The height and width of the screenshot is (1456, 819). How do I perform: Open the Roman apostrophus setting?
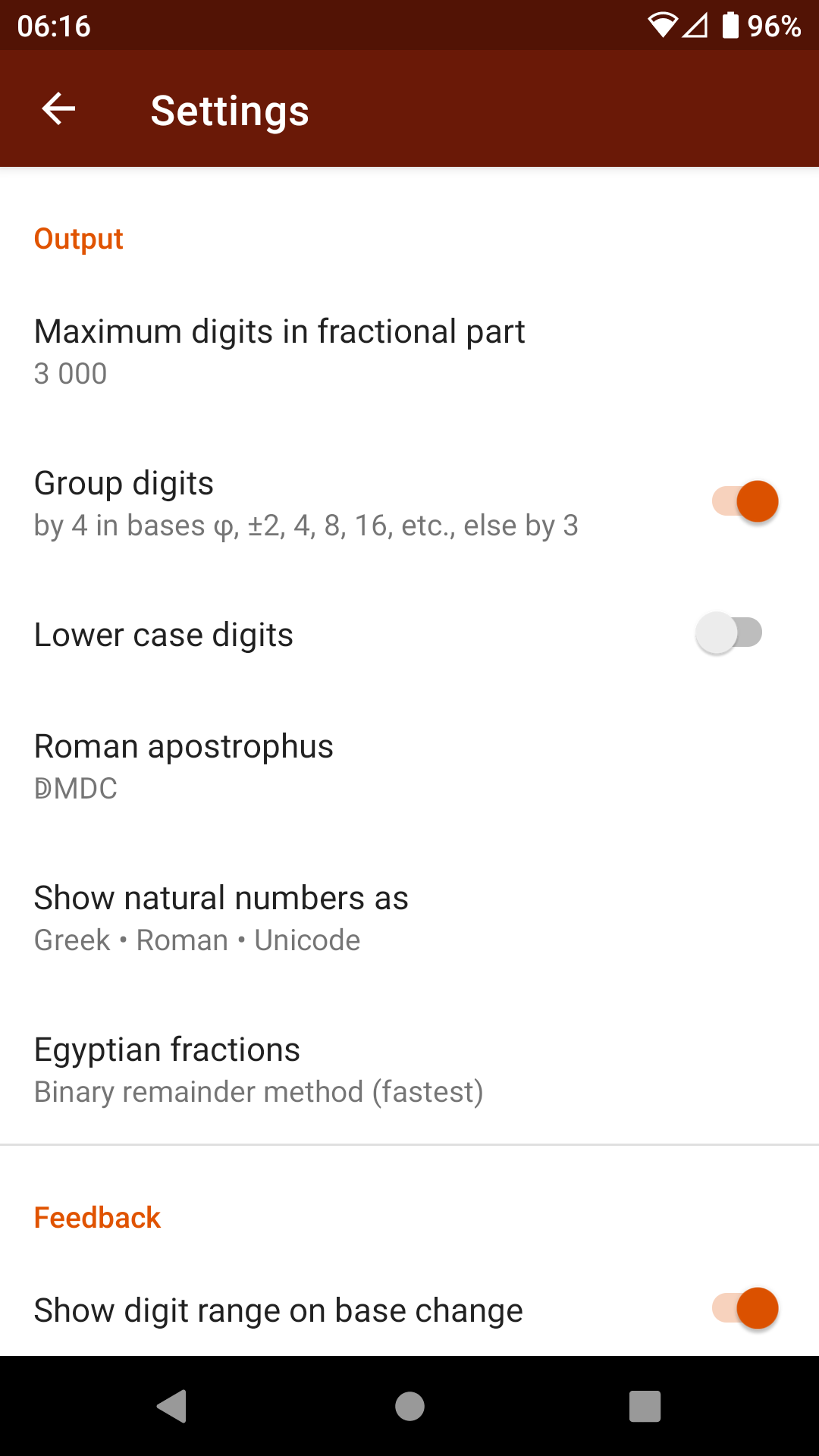pos(409,767)
